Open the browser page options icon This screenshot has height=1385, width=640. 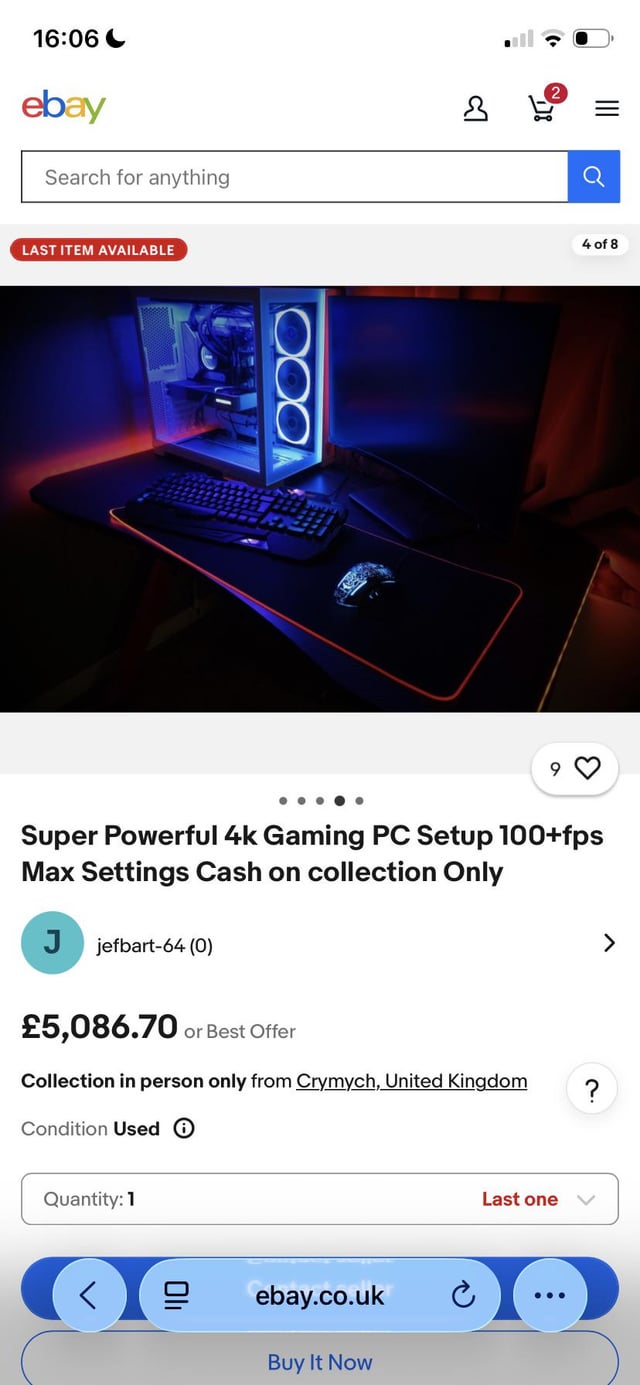177,1295
